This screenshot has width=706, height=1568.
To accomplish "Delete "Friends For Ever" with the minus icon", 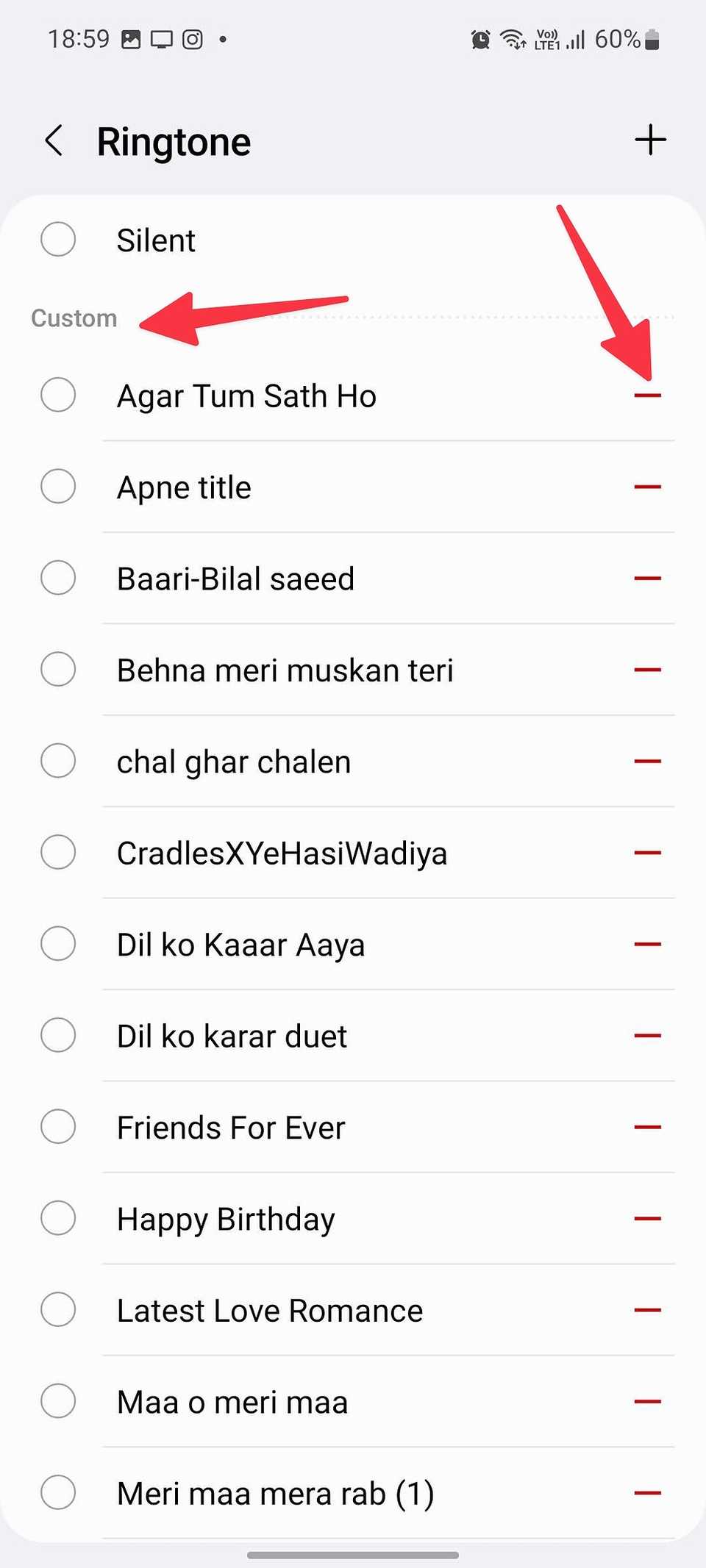I will (x=649, y=1126).
